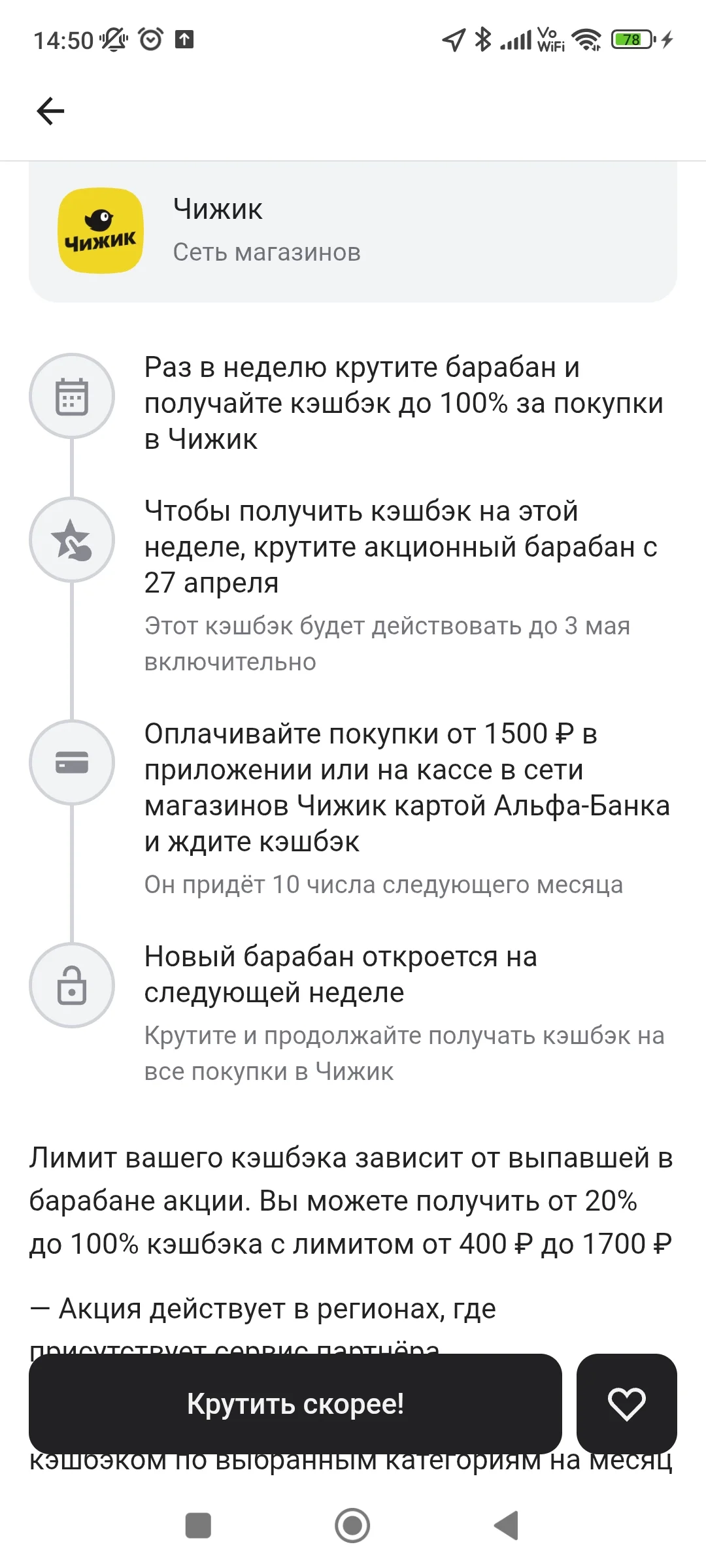706x1568 pixels.
Task: Open recent apps from the navigation bar
Action: tap(198, 1526)
